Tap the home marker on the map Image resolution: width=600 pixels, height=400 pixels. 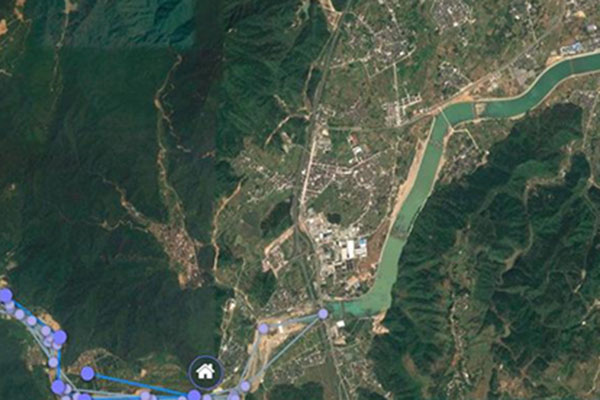tap(206, 372)
